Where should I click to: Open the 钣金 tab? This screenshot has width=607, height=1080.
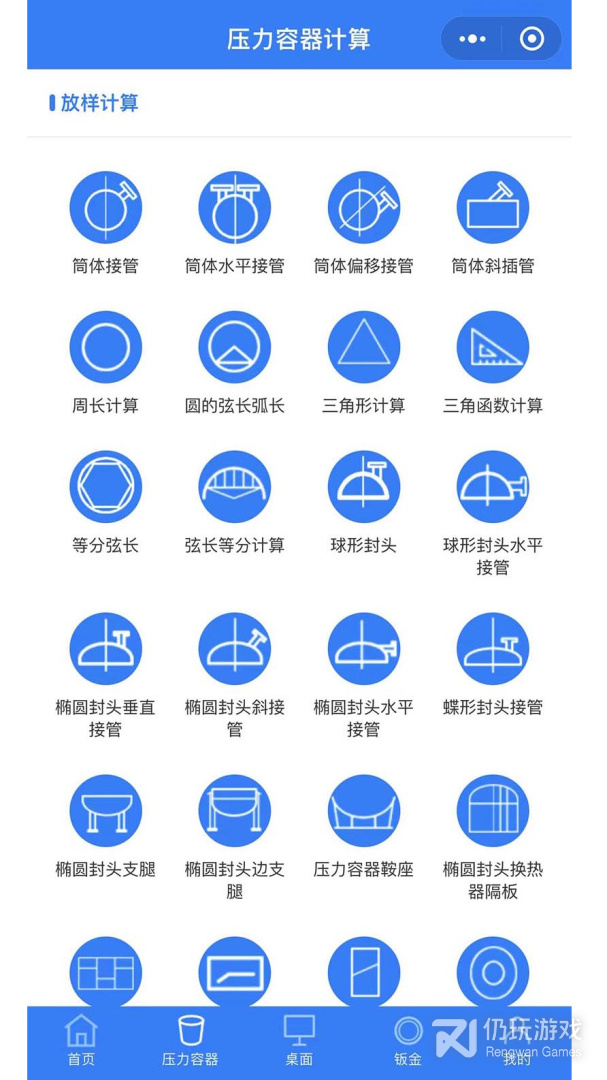coord(408,1040)
